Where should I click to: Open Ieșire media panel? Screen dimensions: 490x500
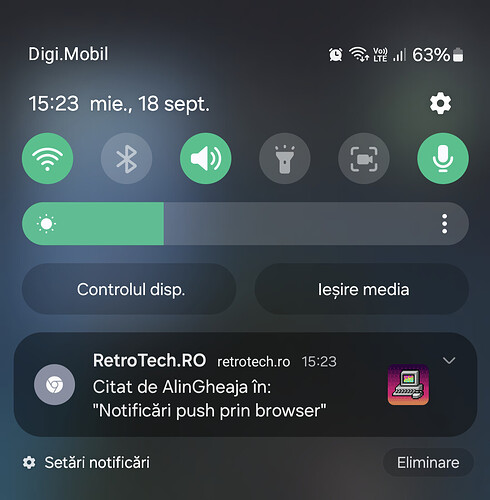[362, 289]
